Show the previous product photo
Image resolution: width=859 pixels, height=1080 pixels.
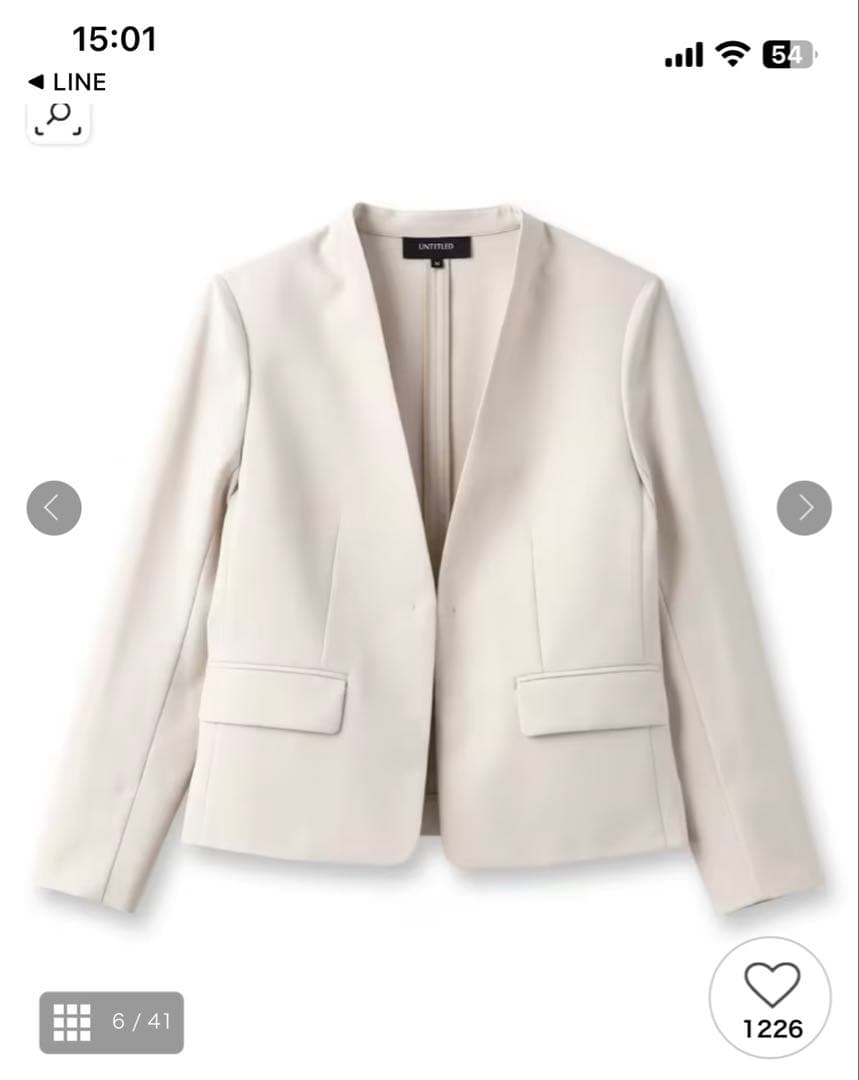[54, 508]
